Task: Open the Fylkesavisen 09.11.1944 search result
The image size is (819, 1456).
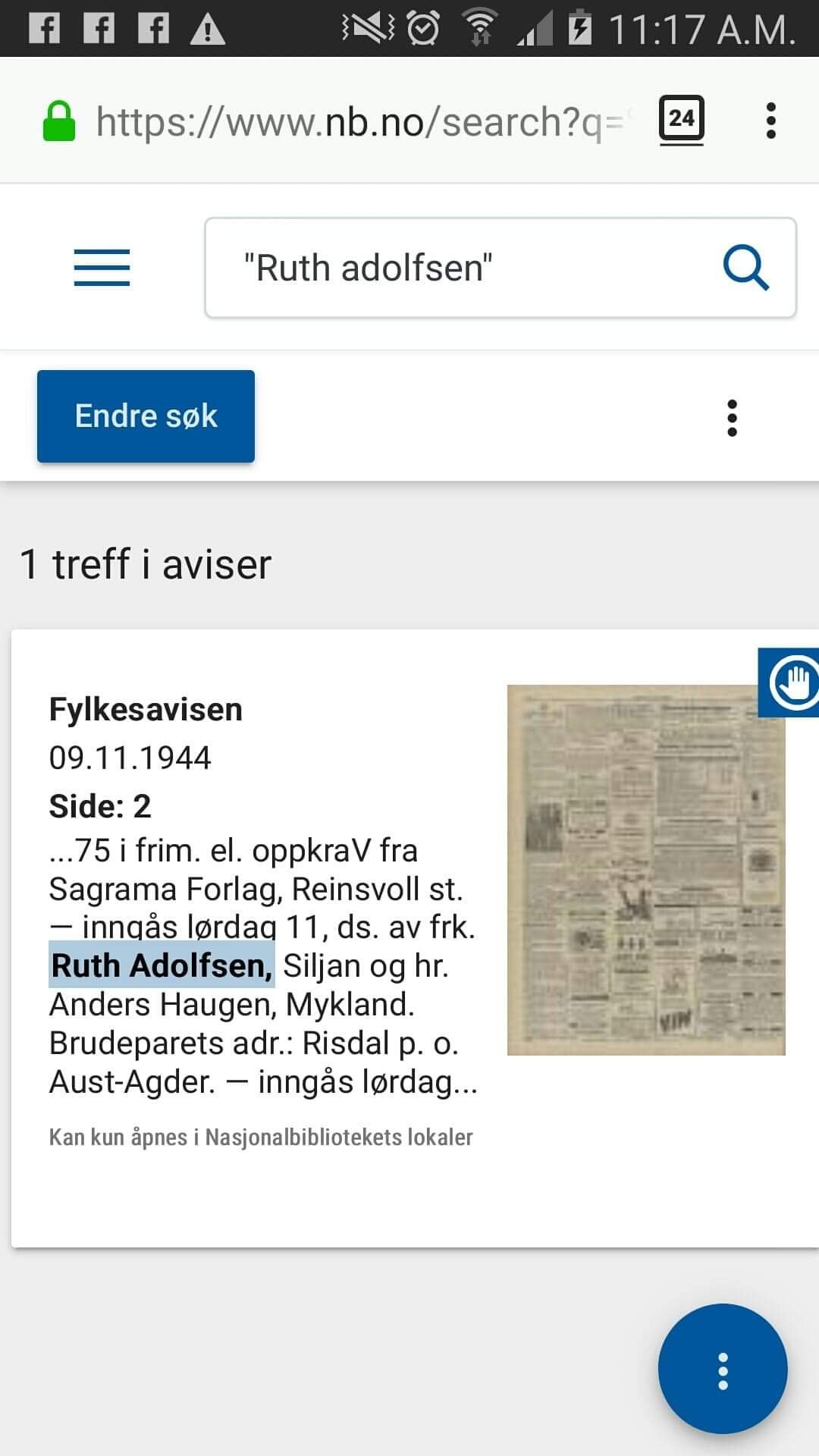Action: [146, 710]
